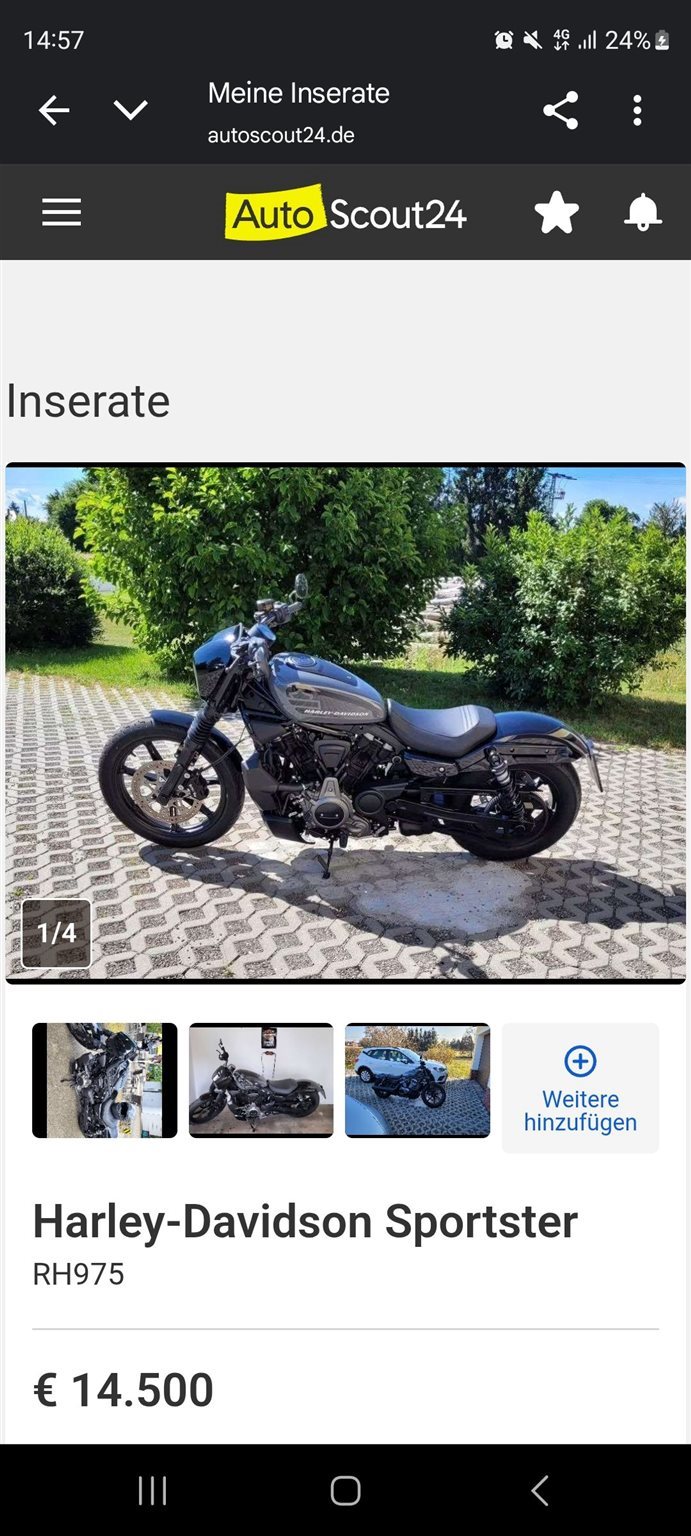
Task: Open the AutoScout24 hamburger menu
Action: pyautogui.click(x=61, y=212)
